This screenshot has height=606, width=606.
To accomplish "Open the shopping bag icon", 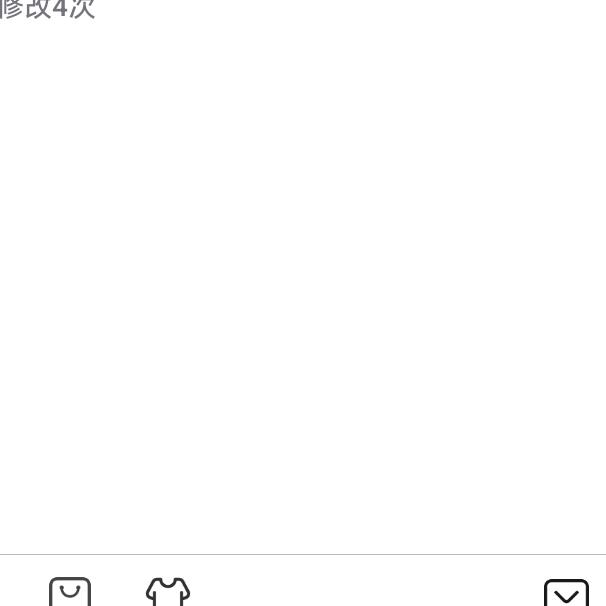I will 70,592.
